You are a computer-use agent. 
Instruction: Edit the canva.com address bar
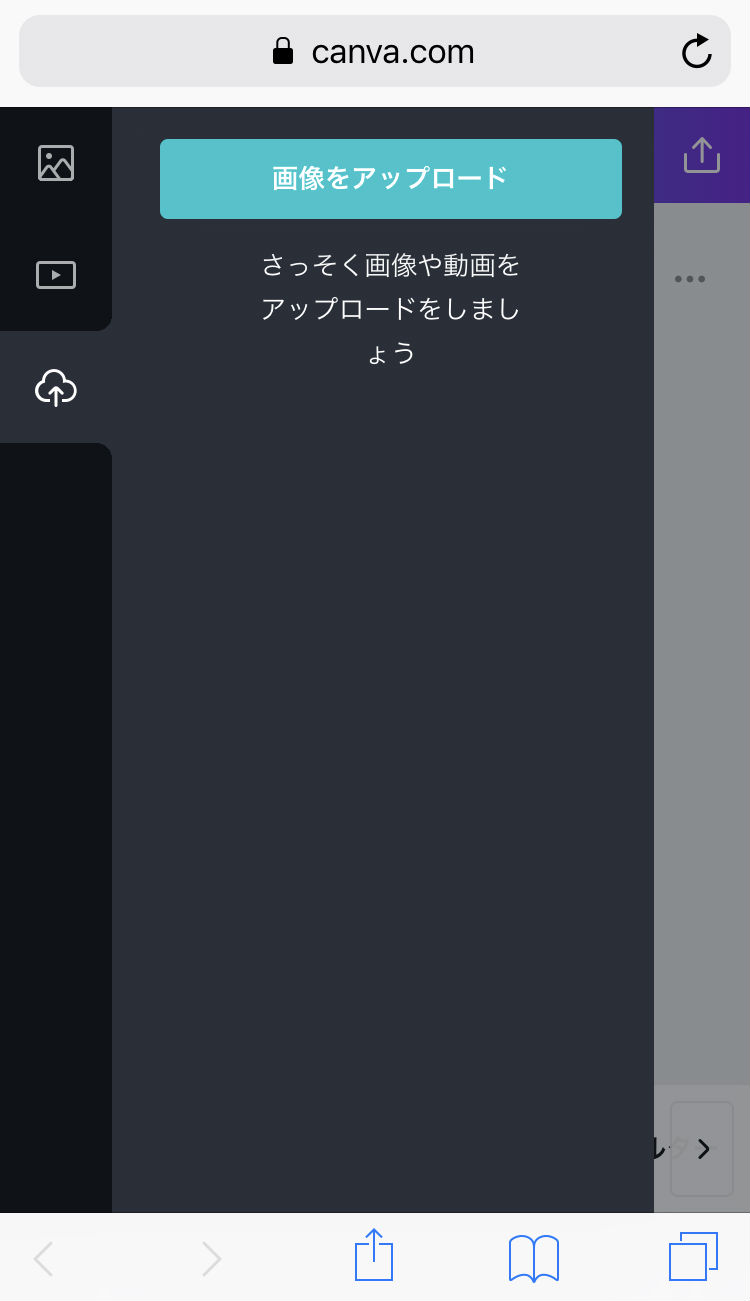tap(374, 52)
